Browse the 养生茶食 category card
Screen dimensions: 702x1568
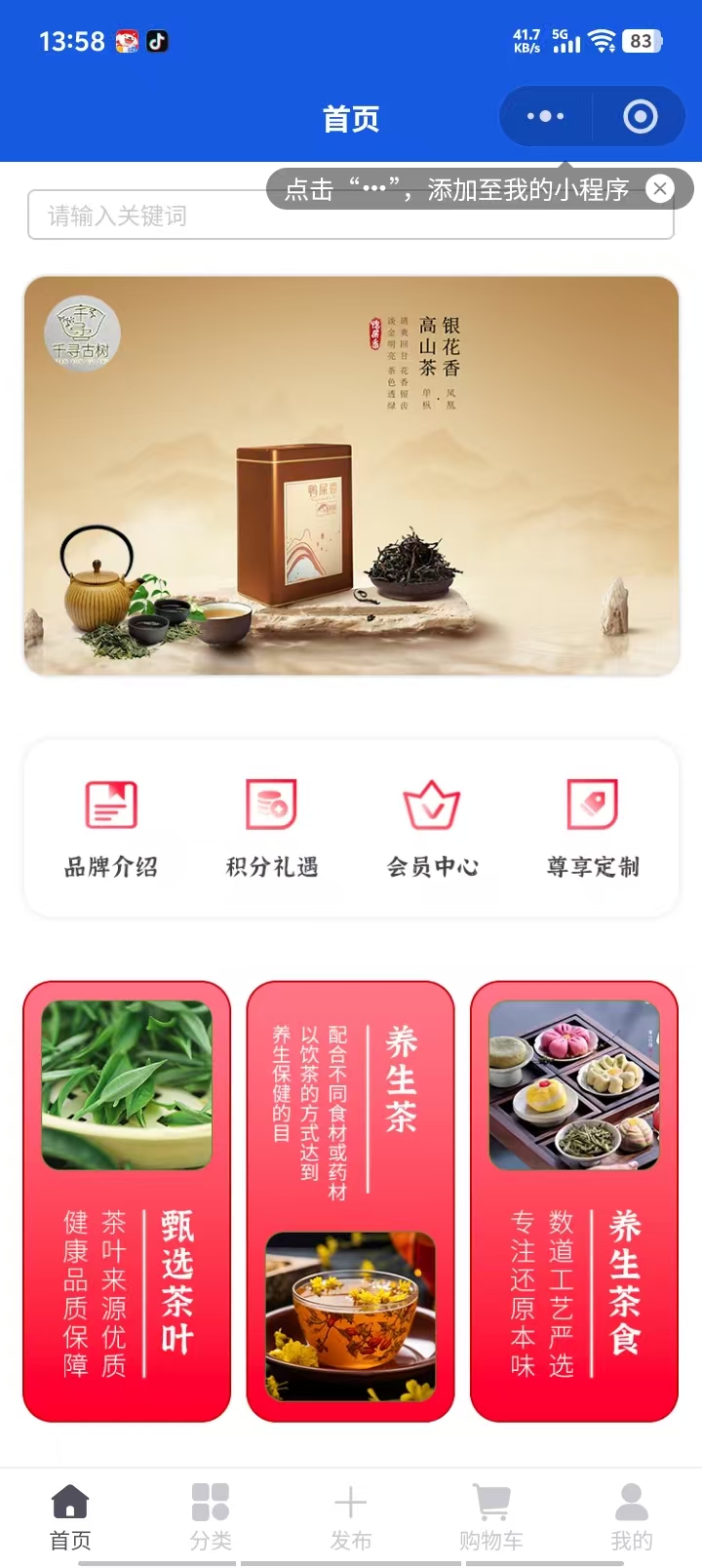[574, 1200]
